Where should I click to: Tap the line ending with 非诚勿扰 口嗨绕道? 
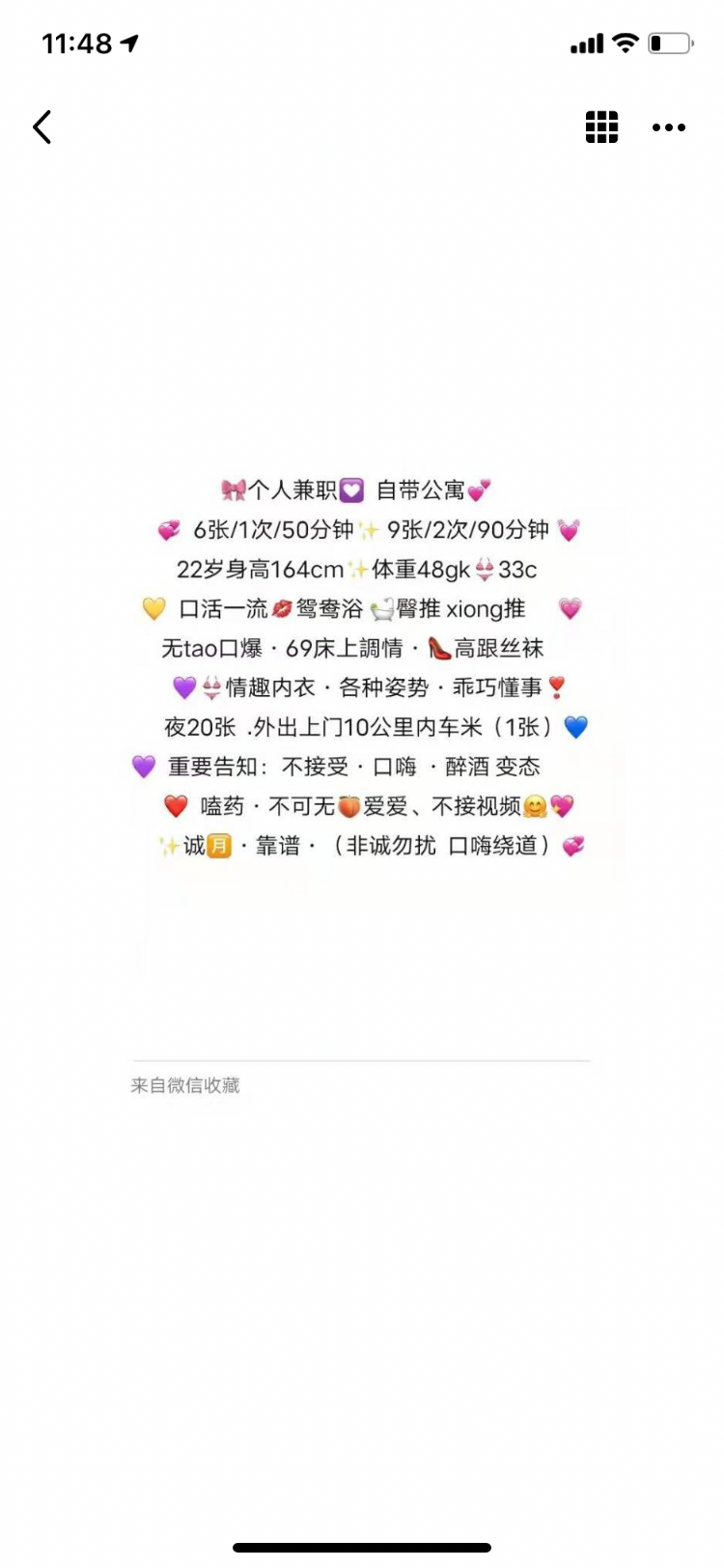(362, 845)
